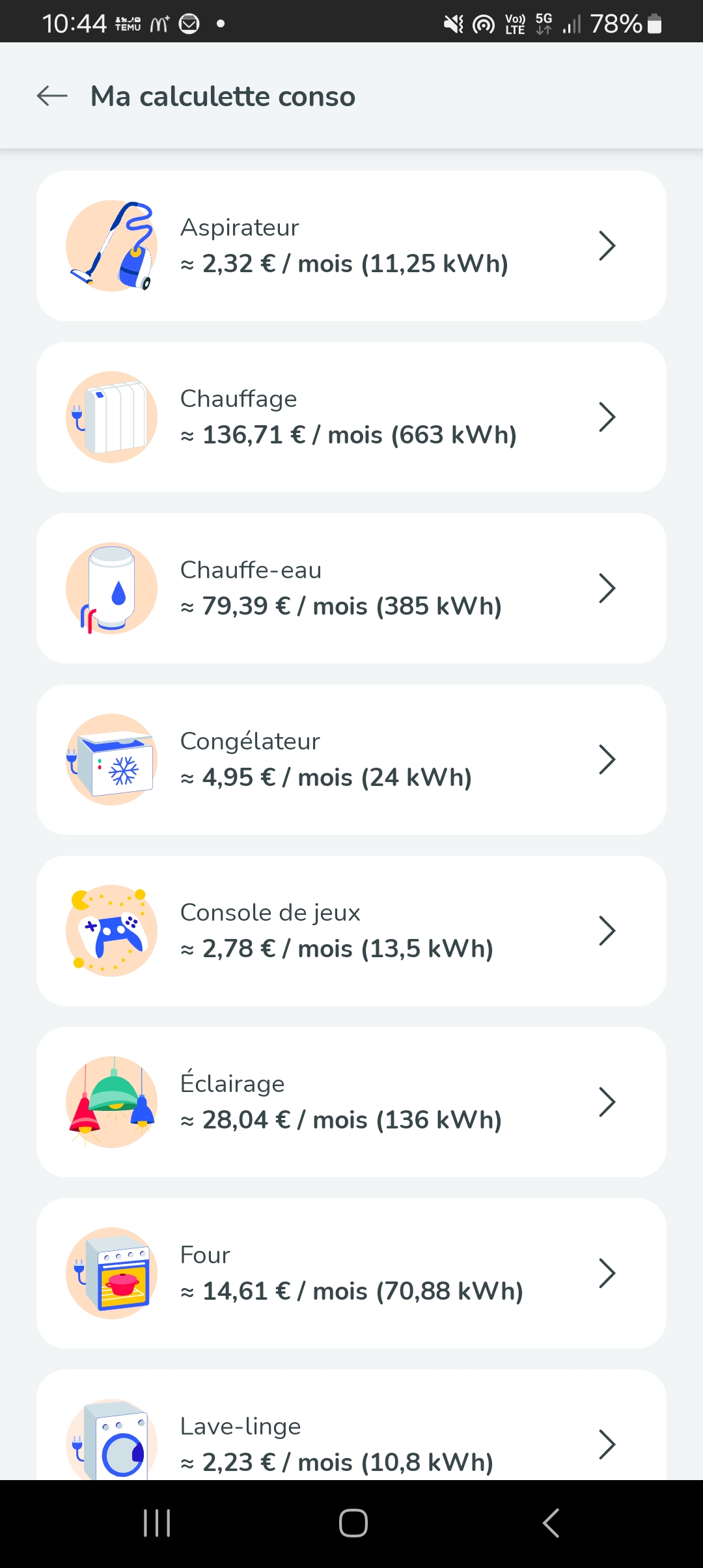Image resolution: width=703 pixels, height=1568 pixels.
Task: Show recent apps from navigation bar
Action: tap(157, 1523)
